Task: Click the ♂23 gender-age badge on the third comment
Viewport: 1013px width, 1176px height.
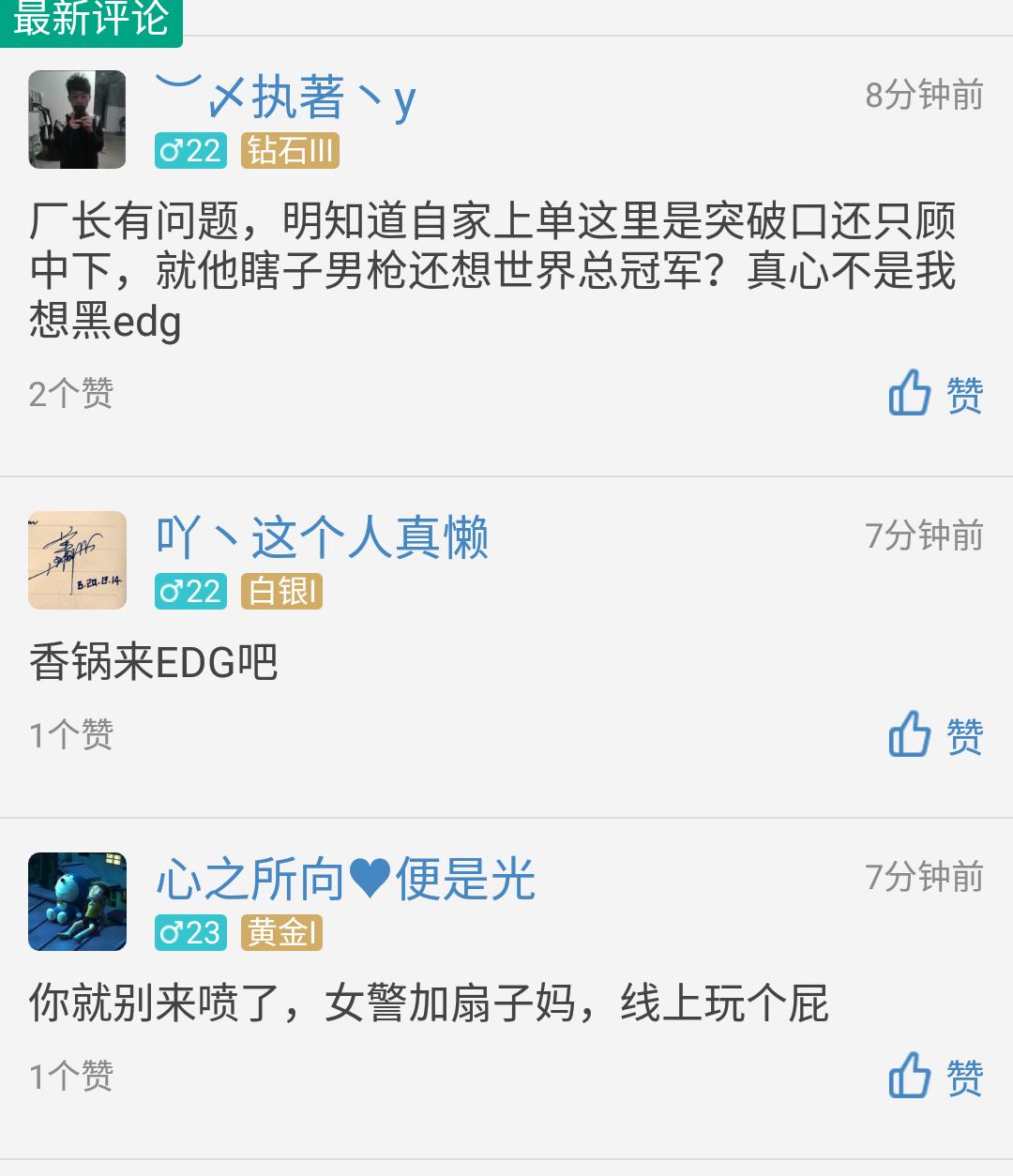Action: (189, 933)
